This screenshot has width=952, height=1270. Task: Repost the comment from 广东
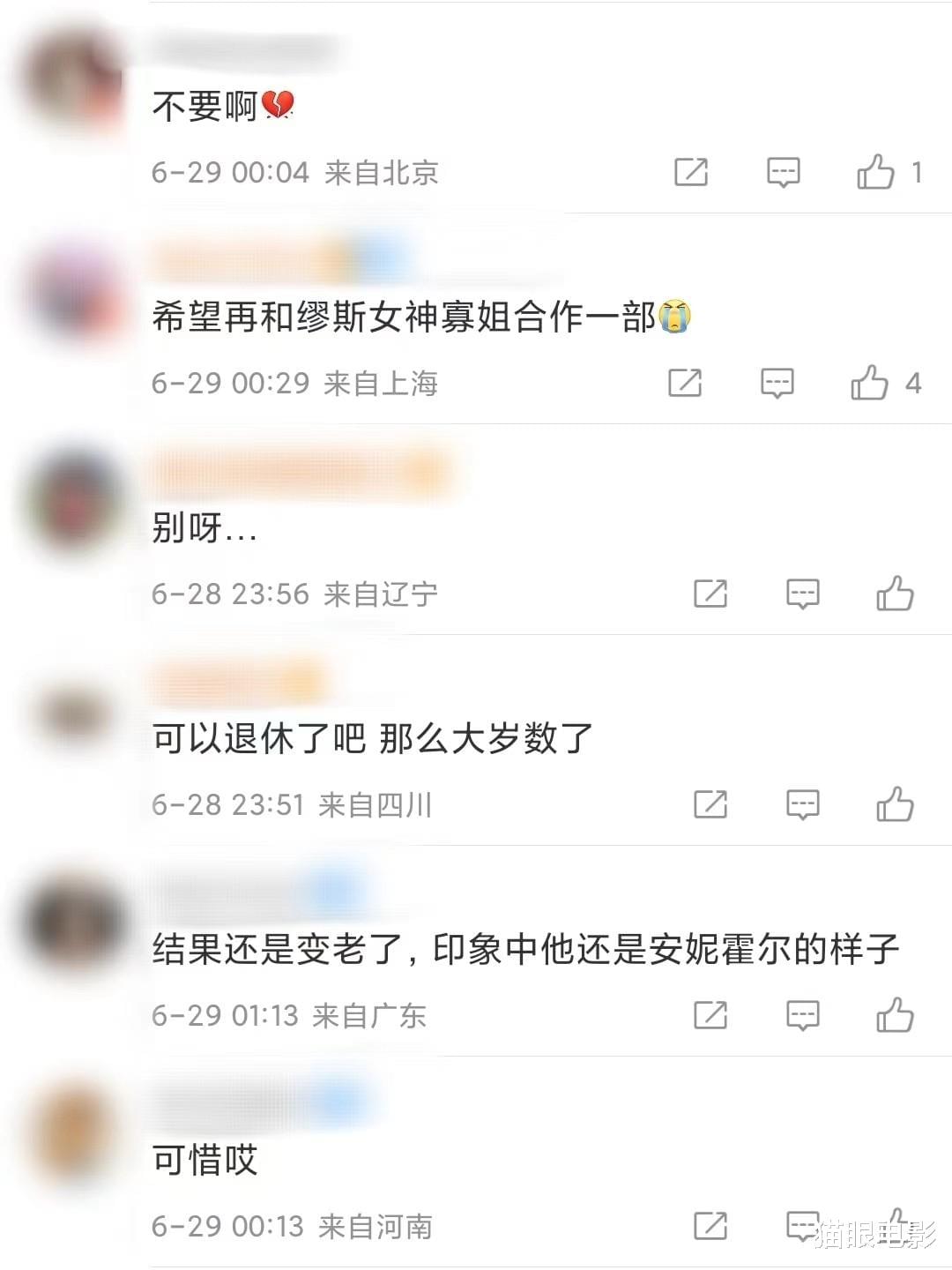pos(710,1015)
